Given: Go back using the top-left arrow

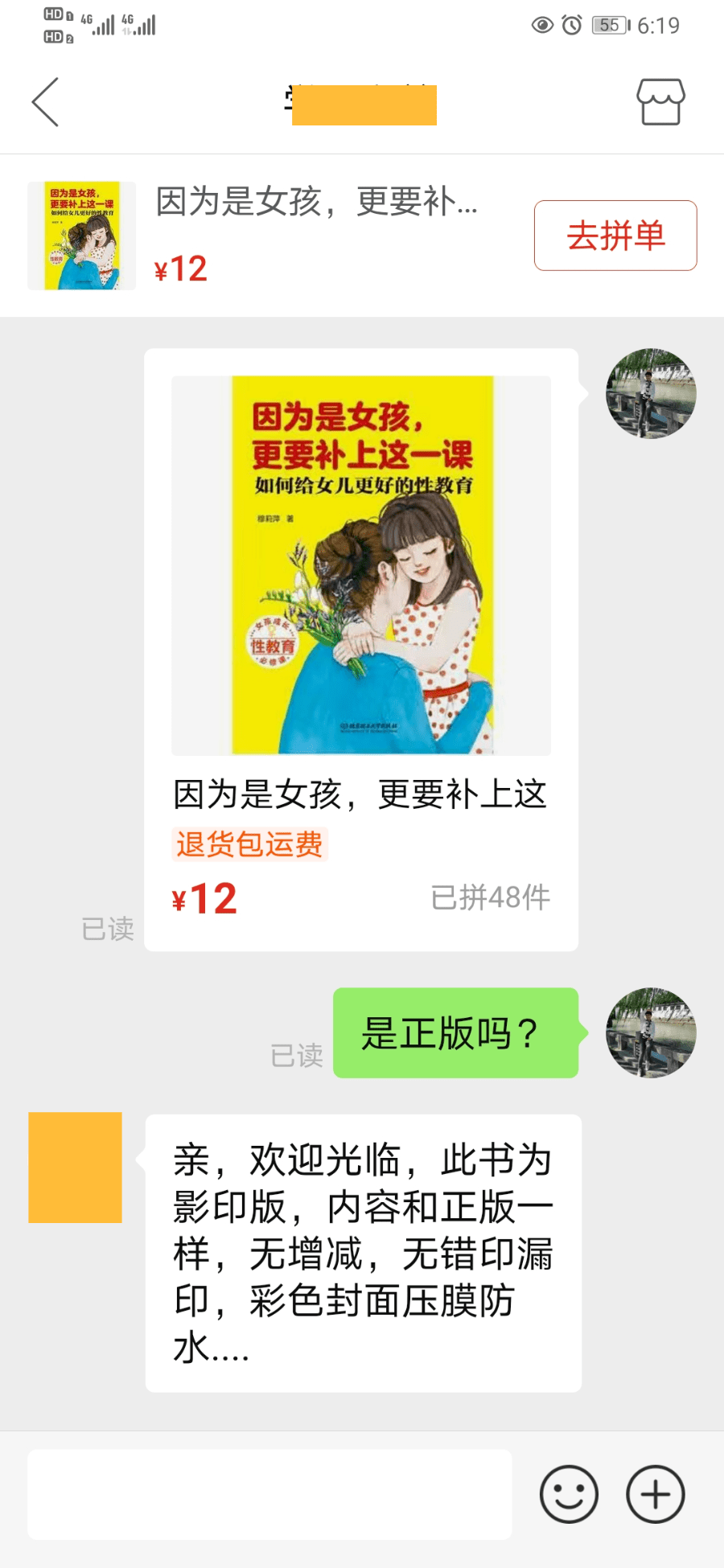Looking at the screenshot, I should [45, 102].
